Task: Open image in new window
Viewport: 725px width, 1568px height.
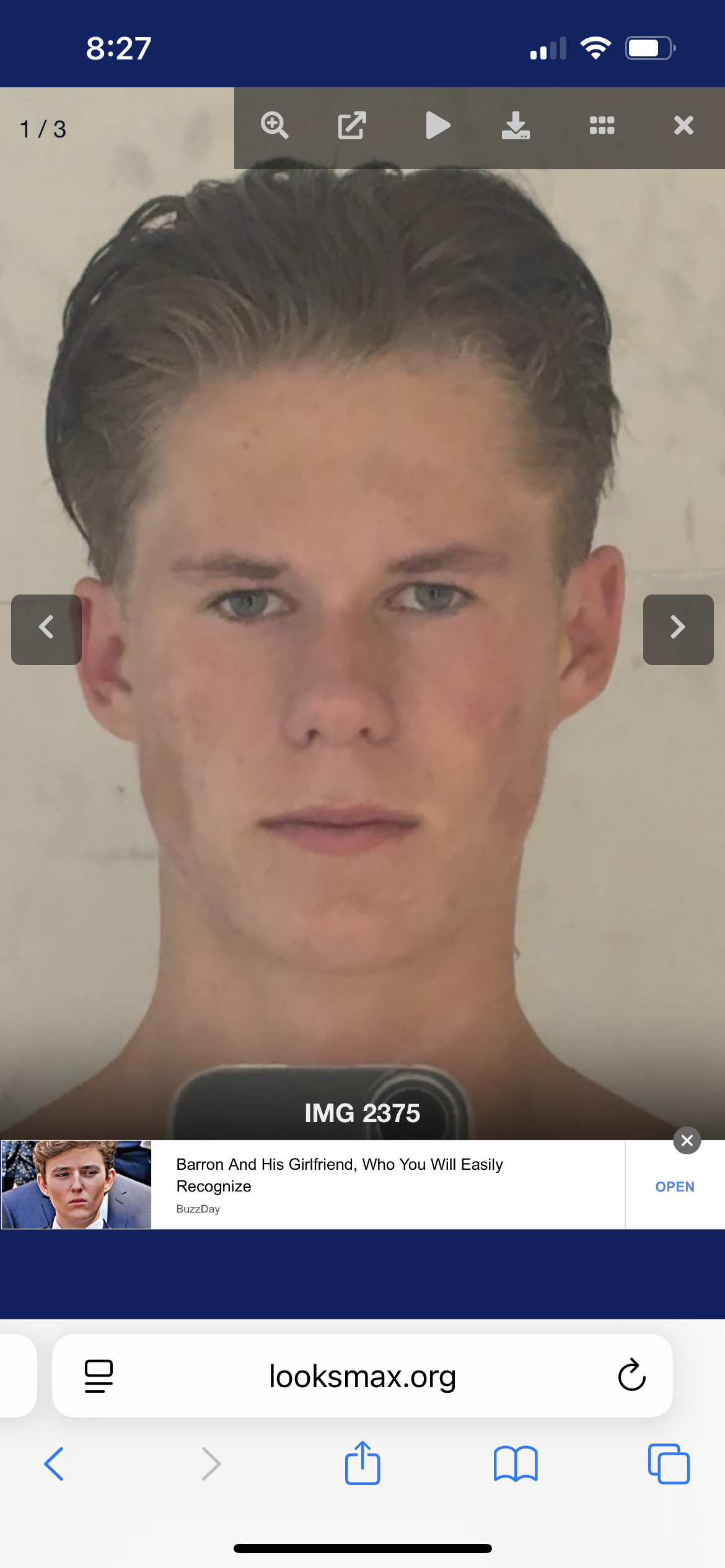Action: [x=352, y=125]
